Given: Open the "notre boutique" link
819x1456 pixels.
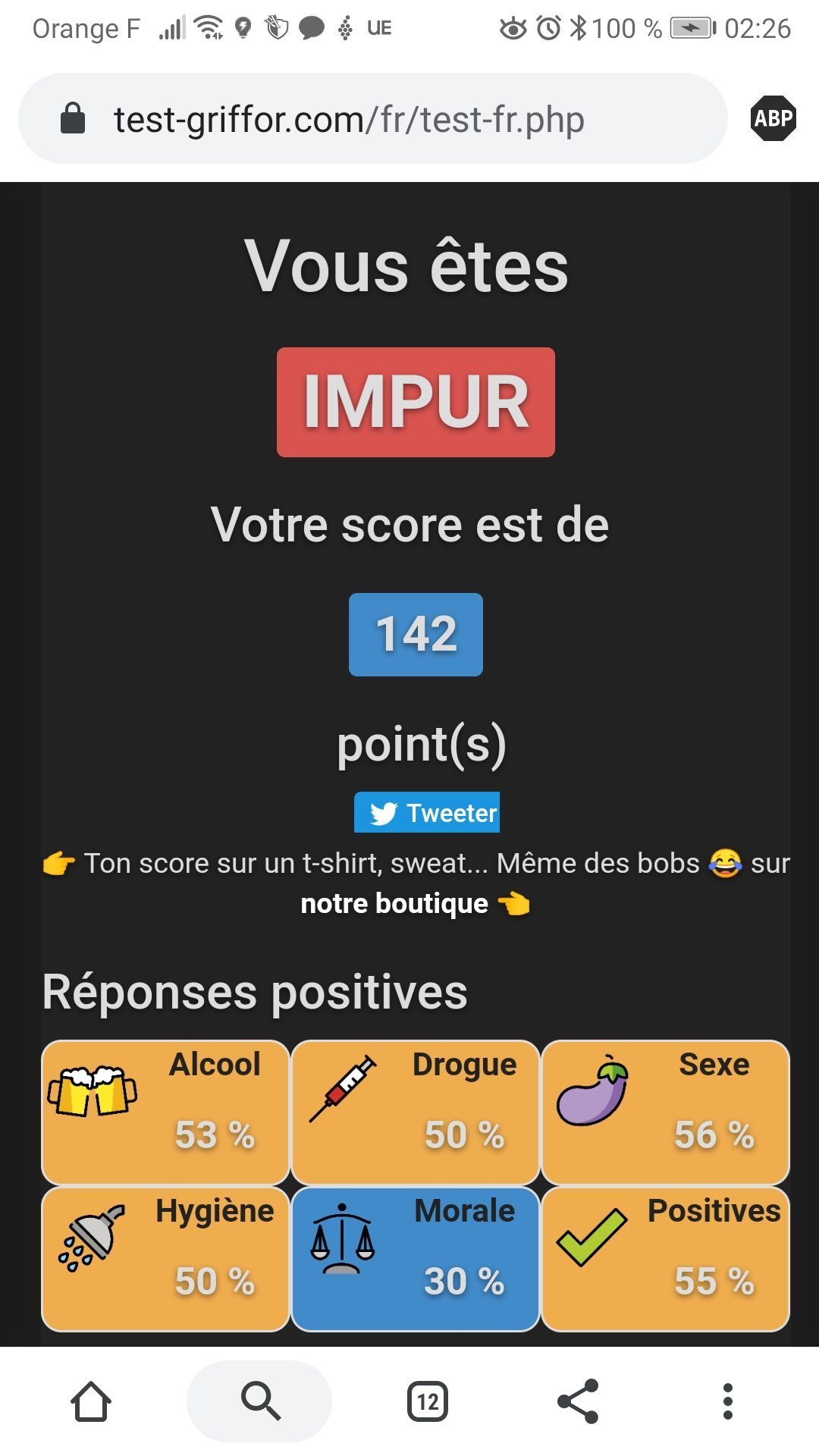Looking at the screenshot, I should coord(394,904).
